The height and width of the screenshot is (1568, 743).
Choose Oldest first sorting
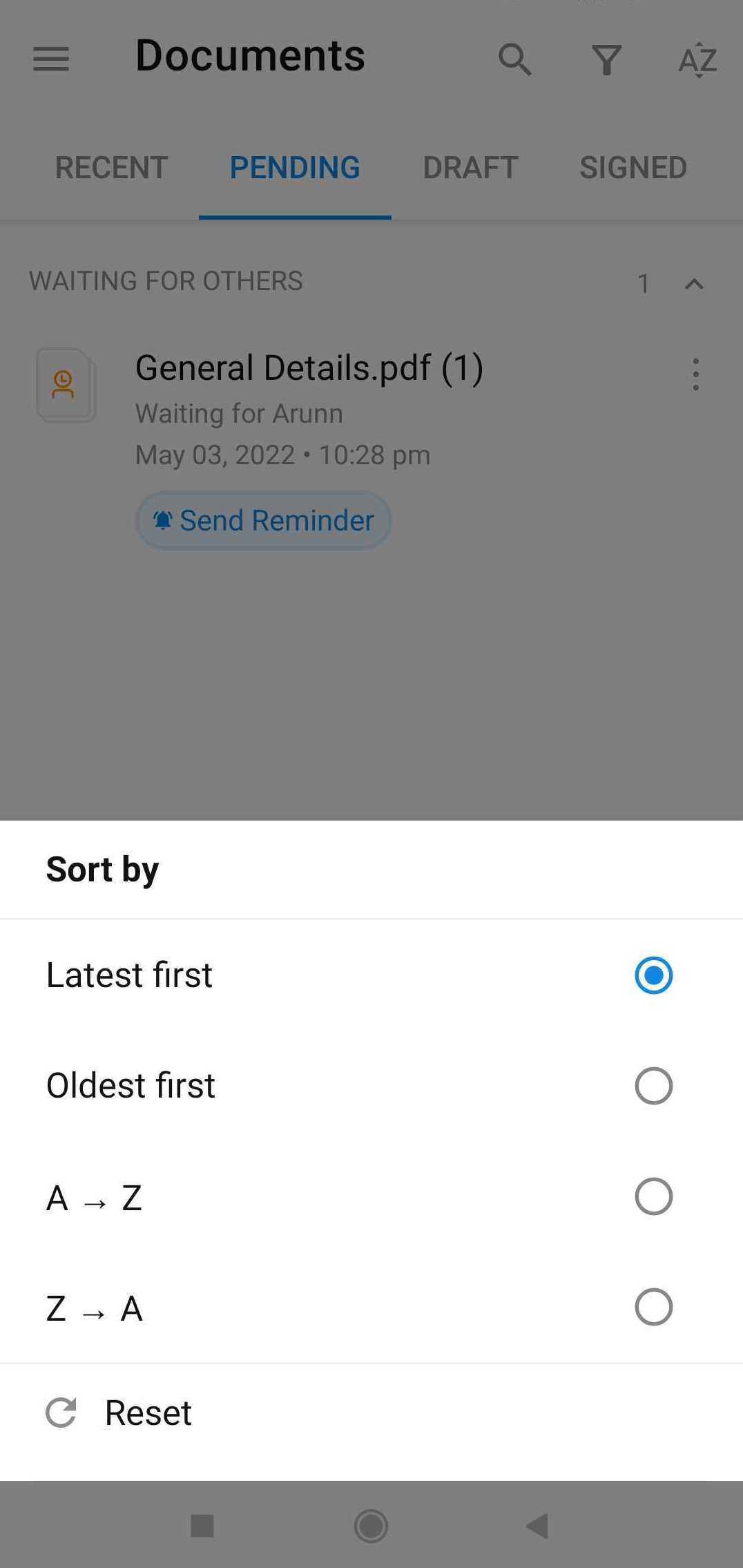point(371,1086)
